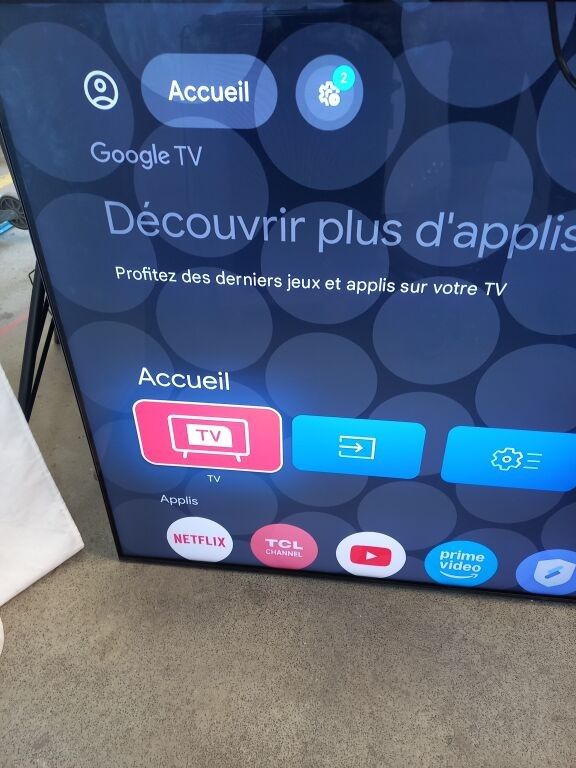The width and height of the screenshot is (576, 768).
Task: Open the pink TV tile
Action: click(208, 436)
